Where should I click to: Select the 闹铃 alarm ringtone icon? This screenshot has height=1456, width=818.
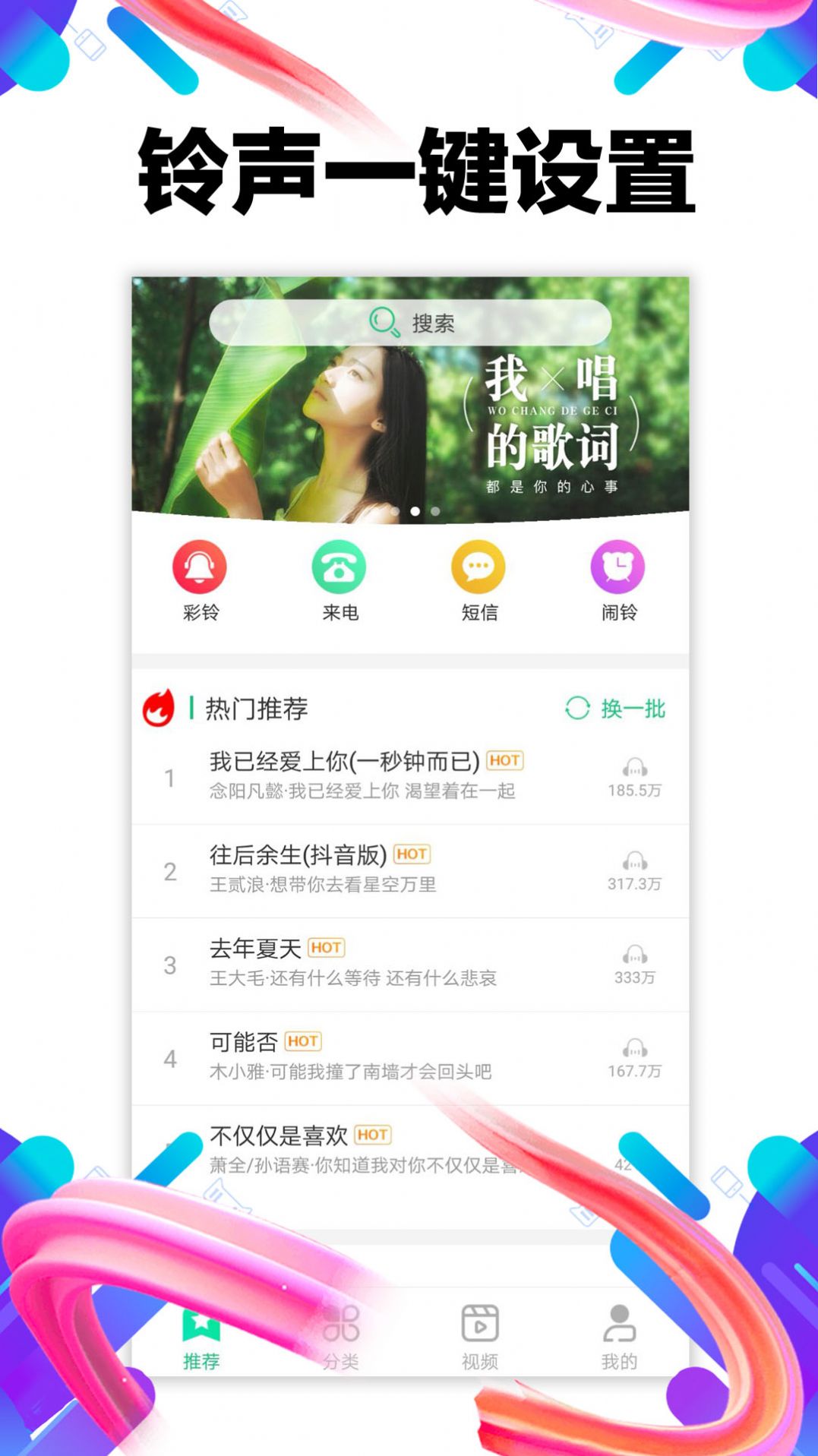pyautogui.click(x=617, y=567)
